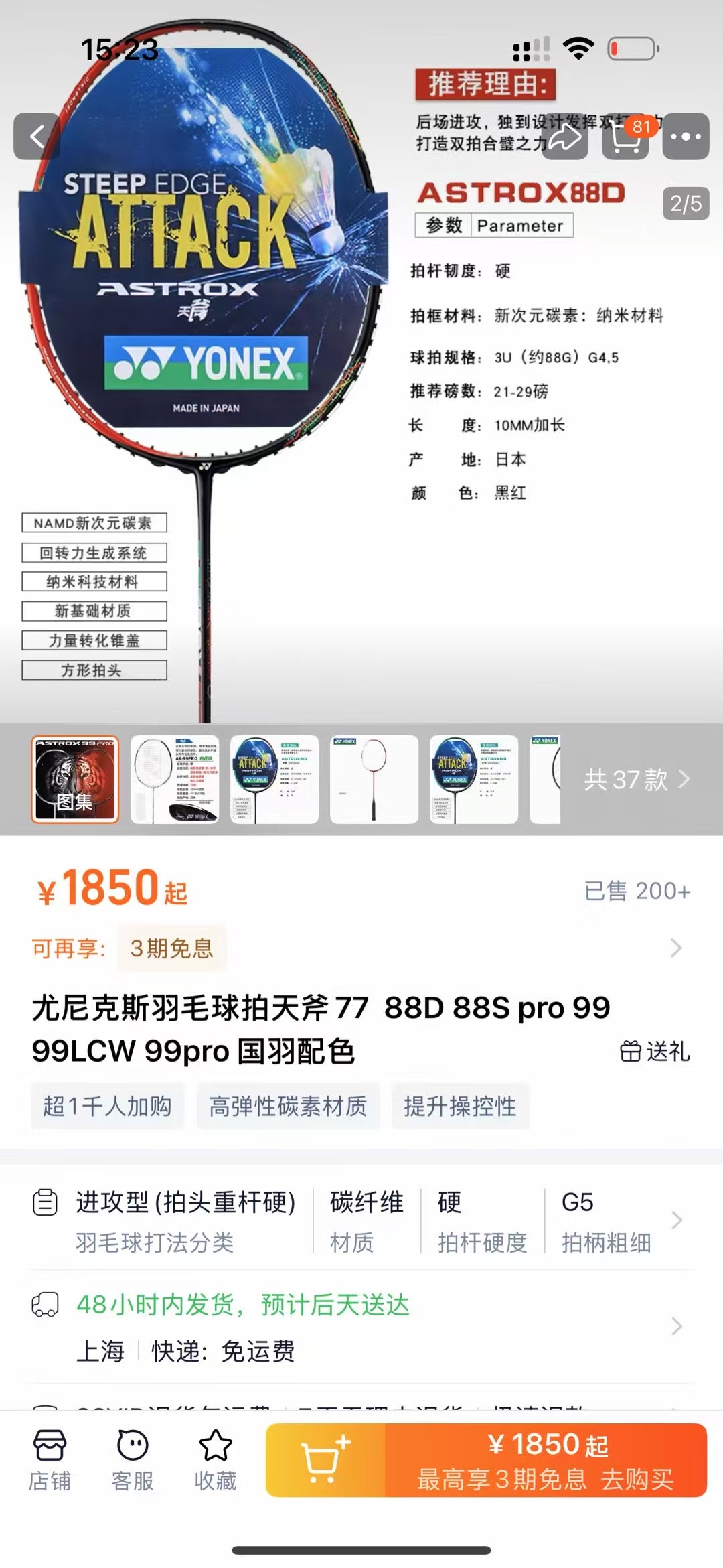Go back to the previous page
The height and width of the screenshot is (1568, 723).
pyautogui.click(x=37, y=137)
